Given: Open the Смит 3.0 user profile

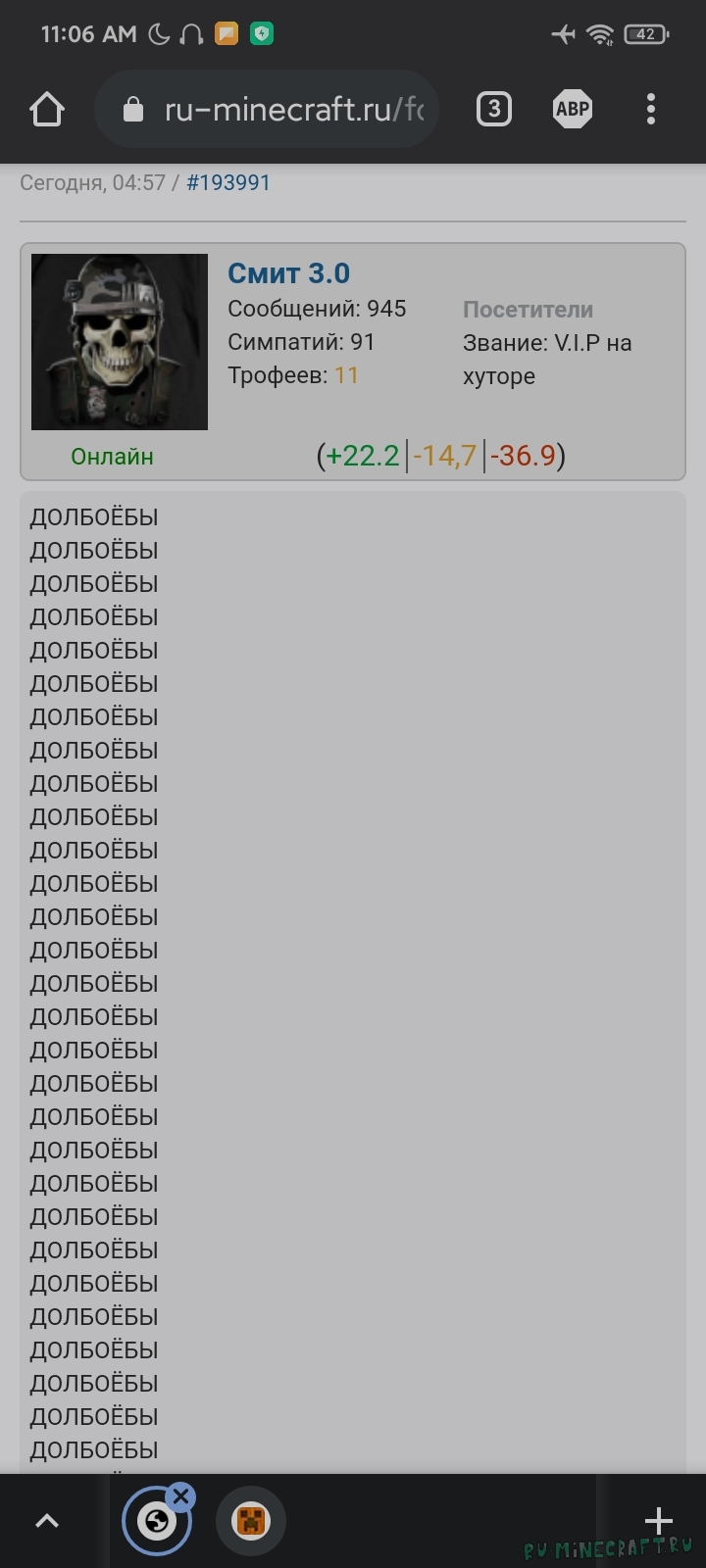Looking at the screenshot, I should click(288, 273).
